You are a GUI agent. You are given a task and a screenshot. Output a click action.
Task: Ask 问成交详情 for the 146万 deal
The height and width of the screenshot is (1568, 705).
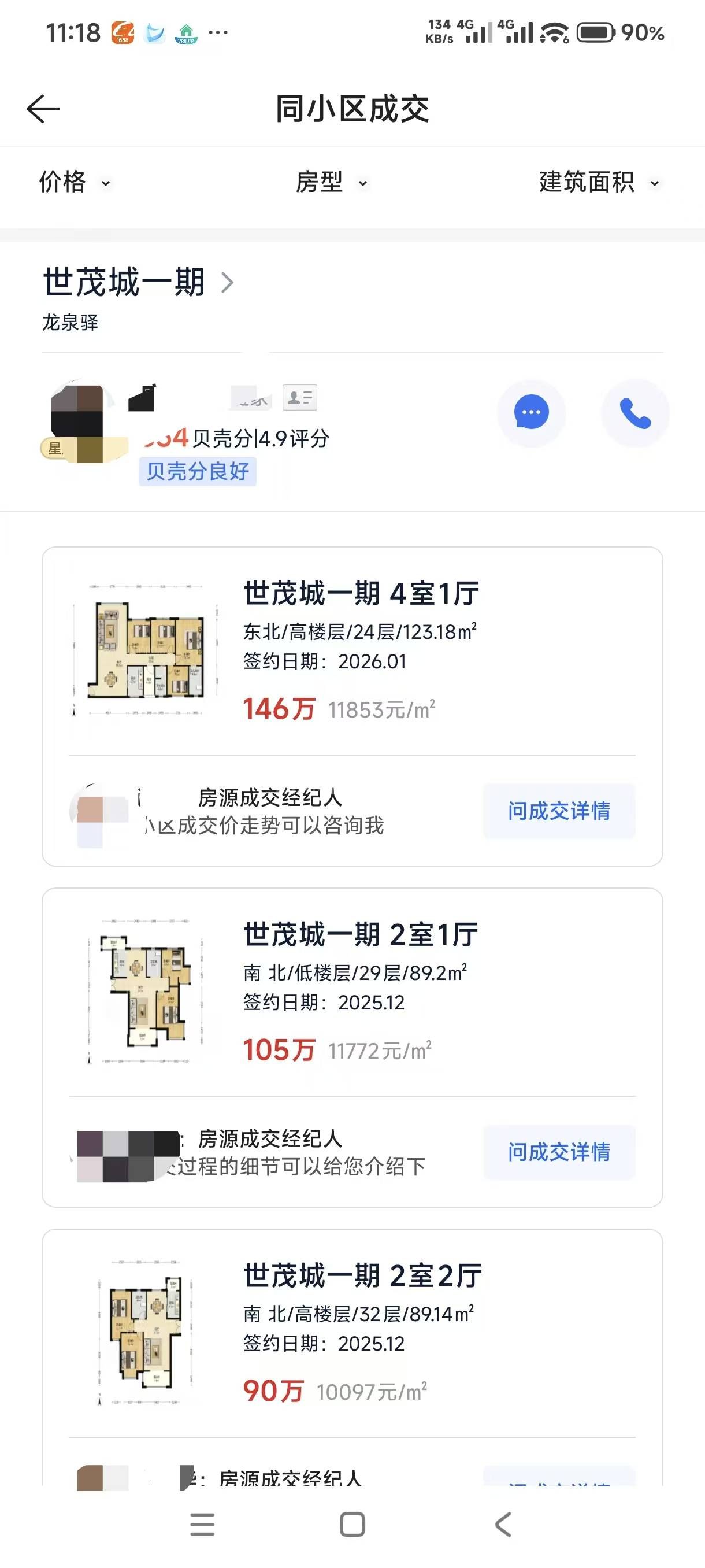coord(558,811)
